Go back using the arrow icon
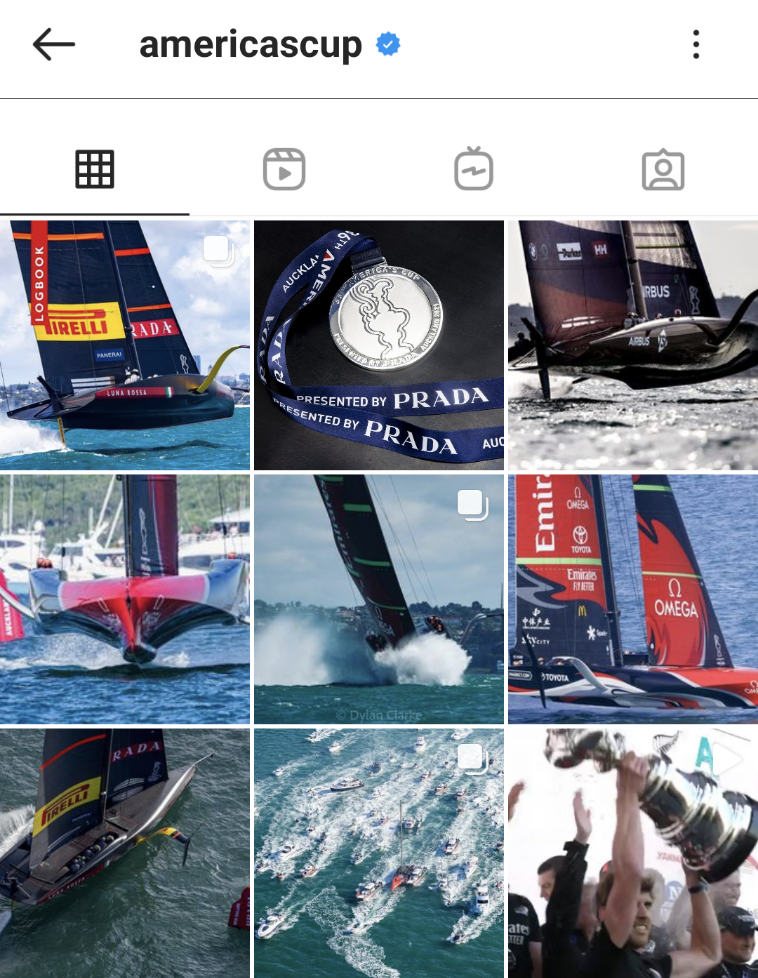 coord(54,45)
